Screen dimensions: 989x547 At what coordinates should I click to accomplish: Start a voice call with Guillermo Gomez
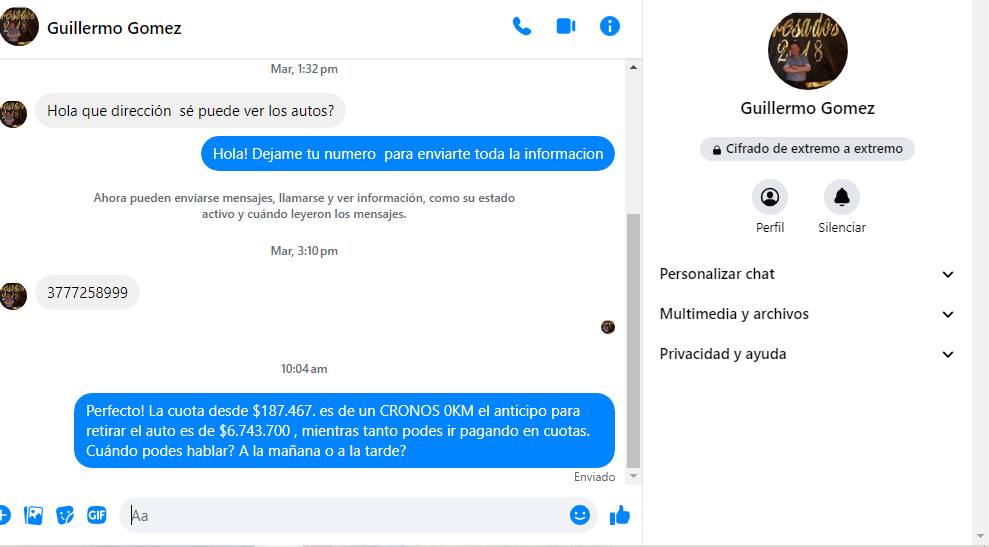click(x=522, y=27)
